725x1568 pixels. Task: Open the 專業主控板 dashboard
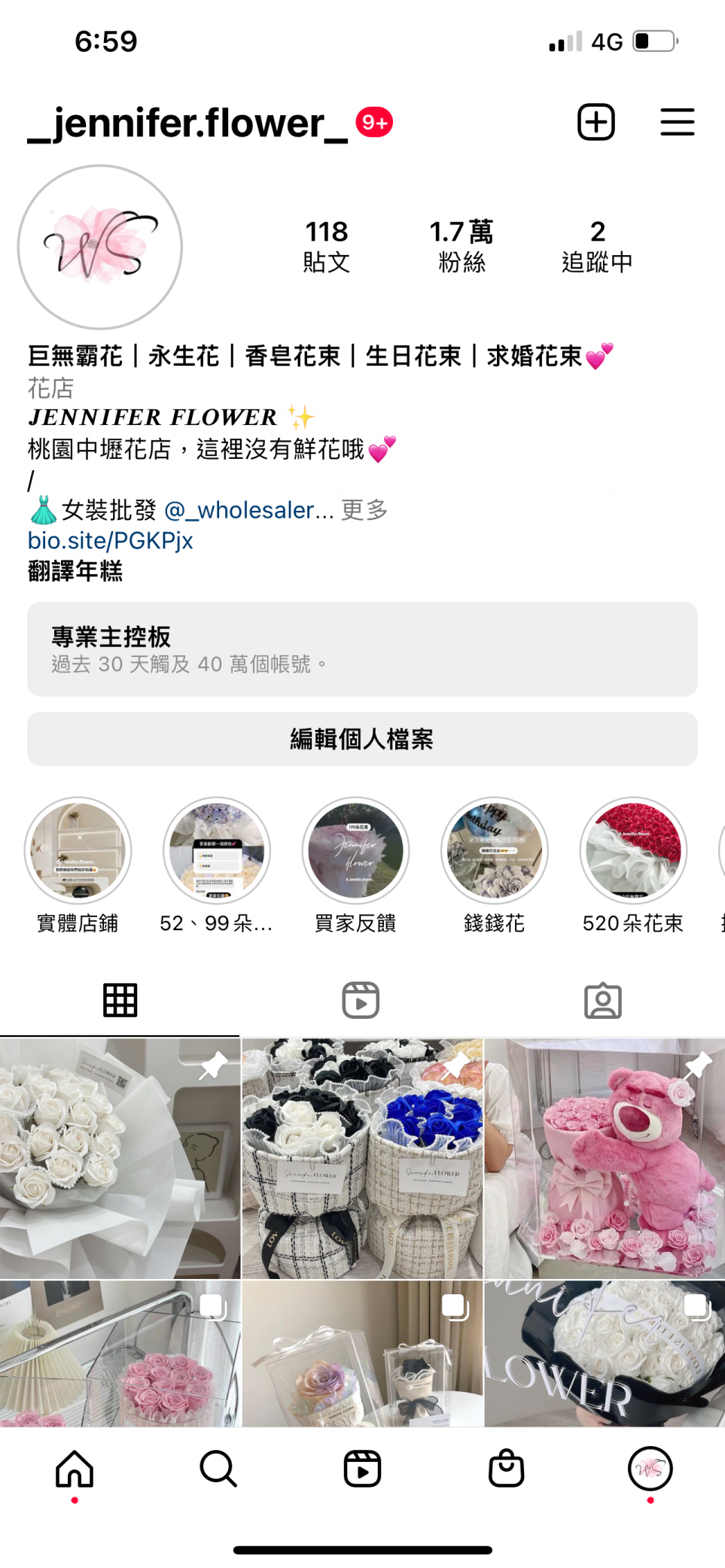click(362, 649)
